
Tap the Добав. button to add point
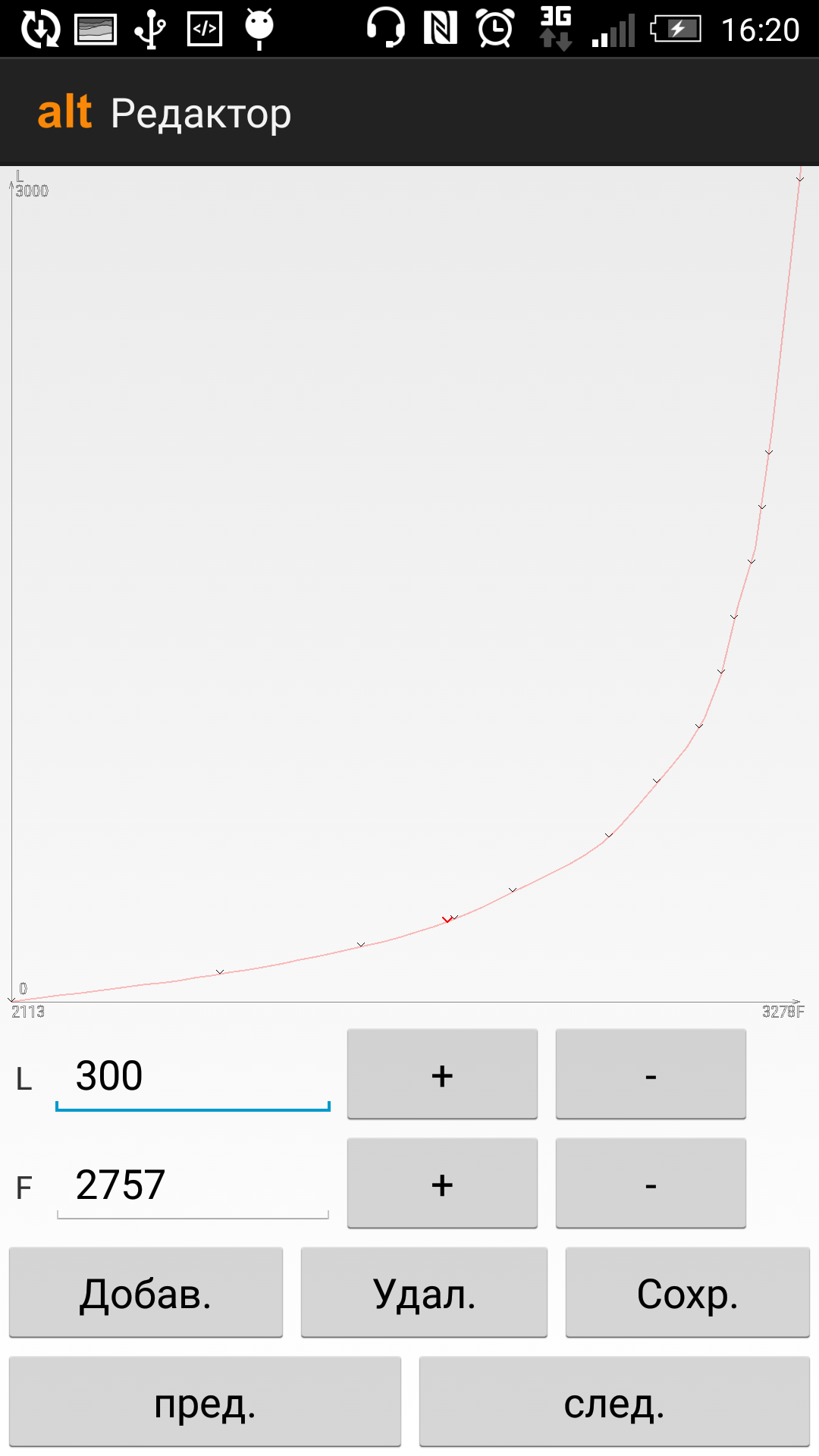(146, 1292)
